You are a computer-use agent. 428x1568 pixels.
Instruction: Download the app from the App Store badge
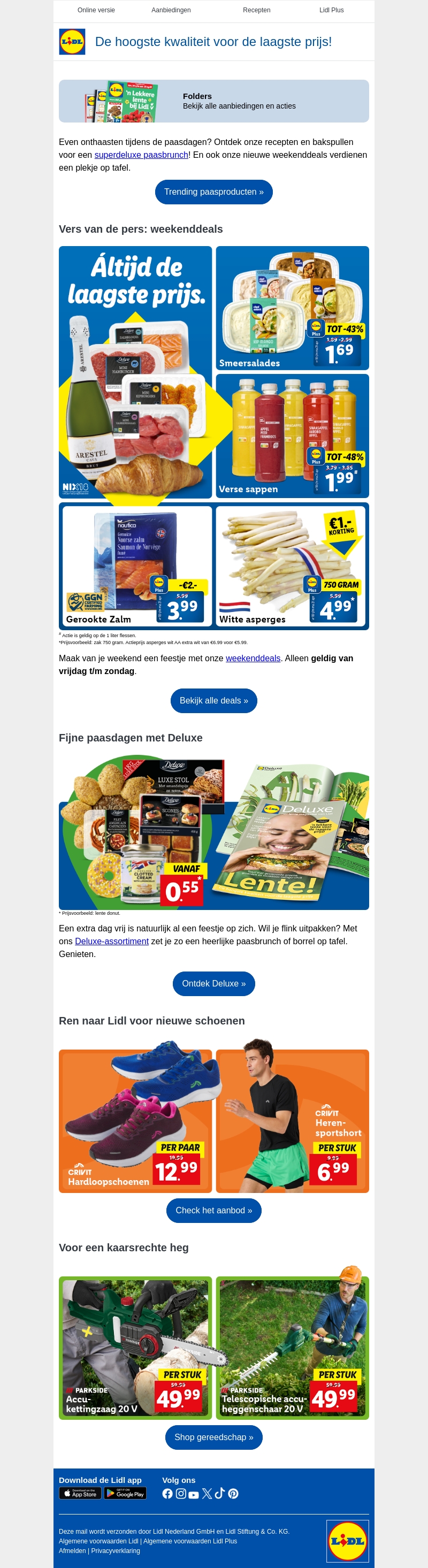80,1494
